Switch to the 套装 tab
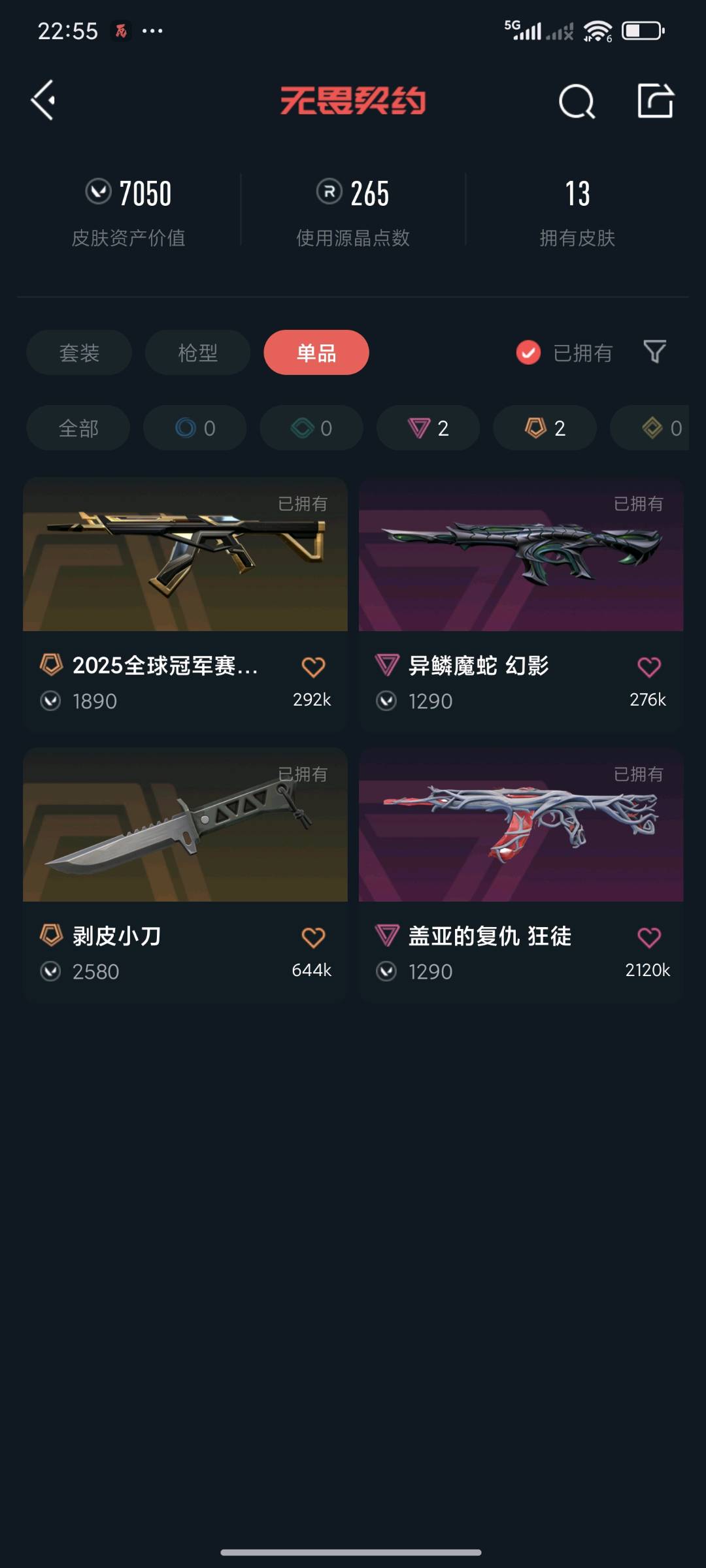Viewport: 706px width, 1568px height. click(79, 353)
